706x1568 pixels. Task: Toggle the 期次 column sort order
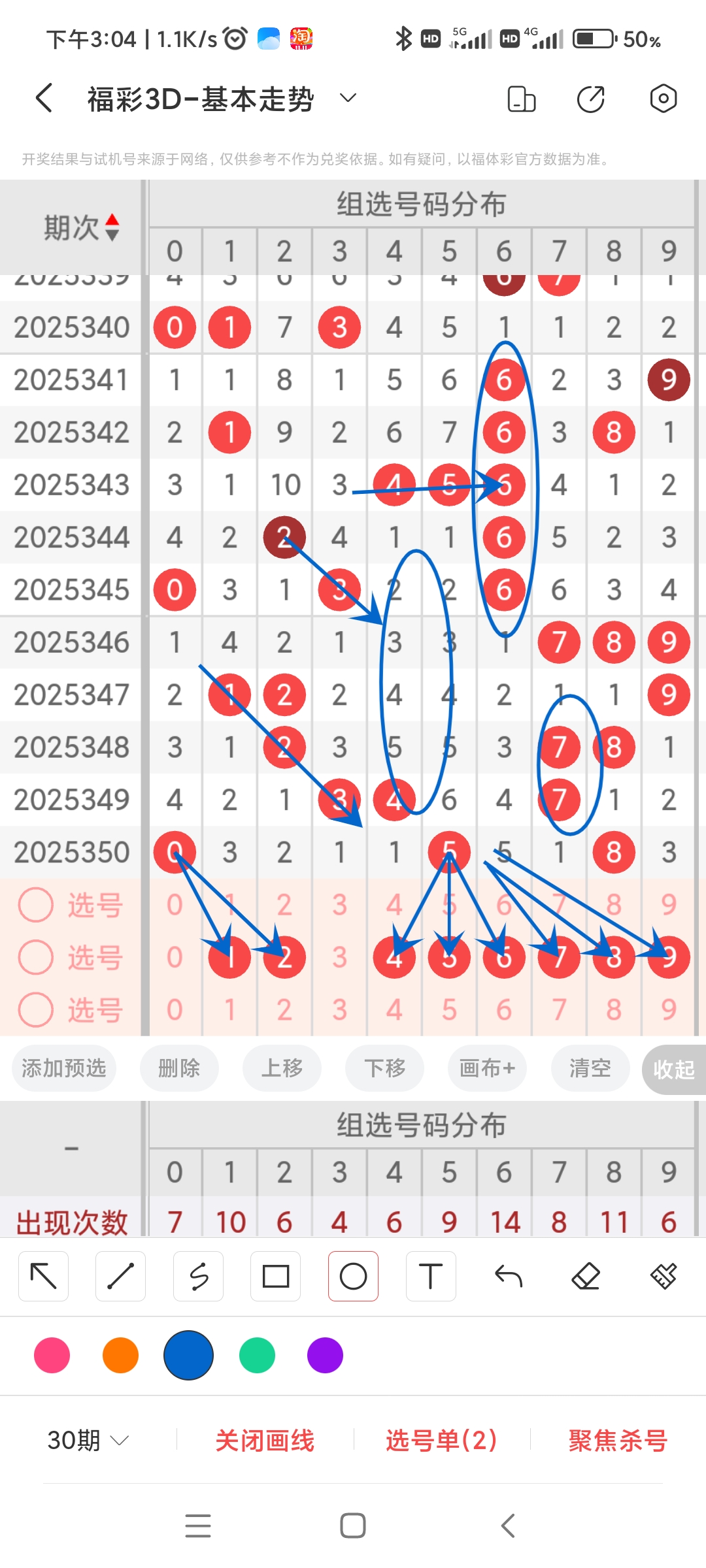click(x=84, y=227)
